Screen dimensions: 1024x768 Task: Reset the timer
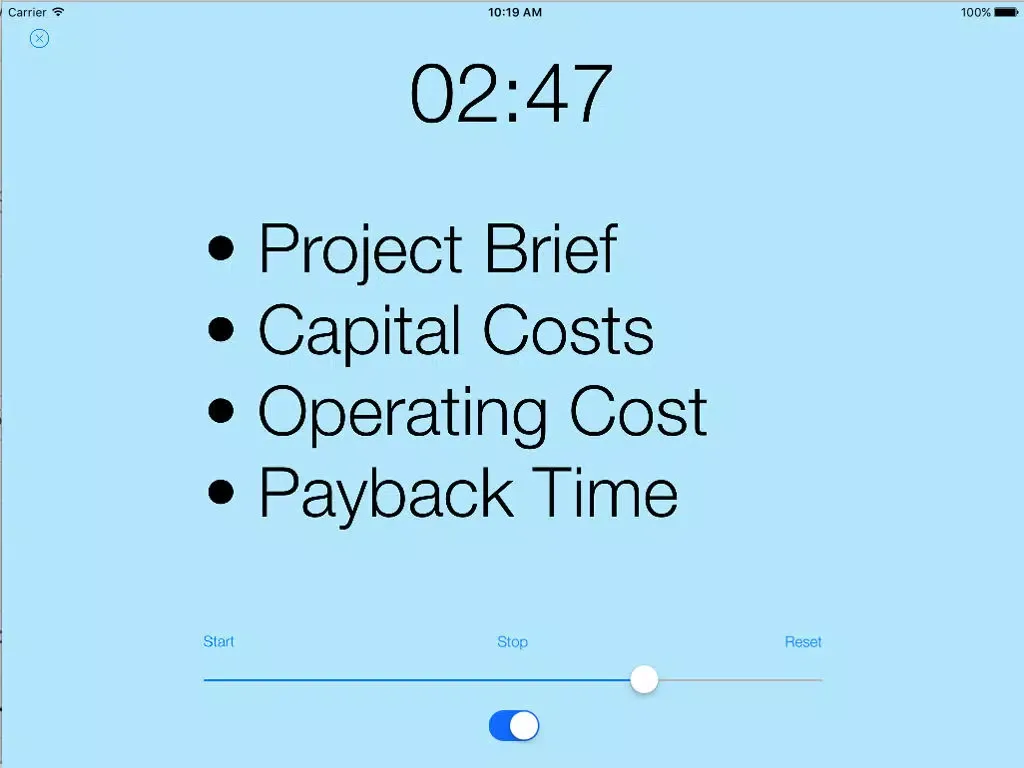pos(803,642)
